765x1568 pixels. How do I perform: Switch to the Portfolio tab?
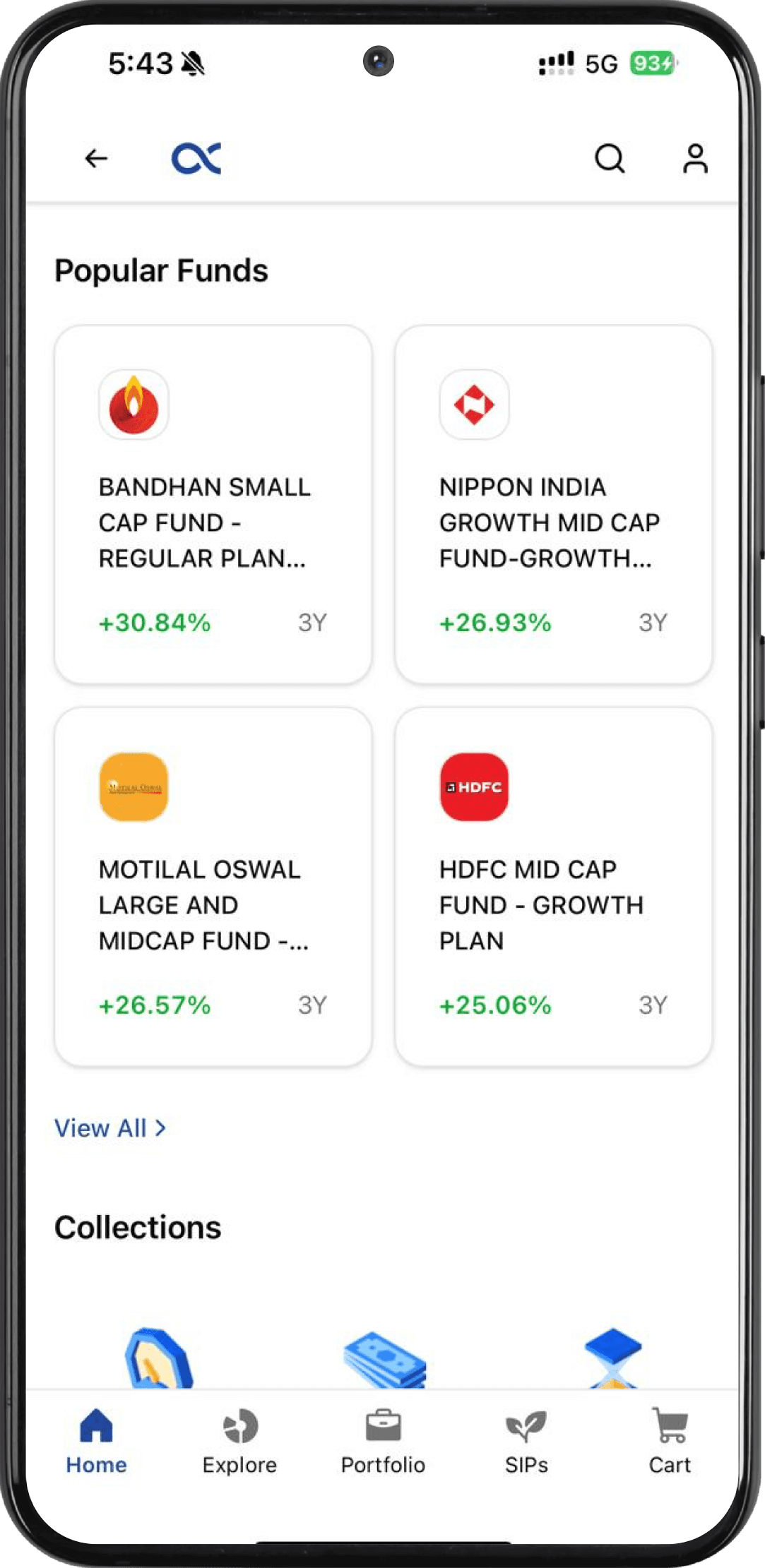pos(383,1441)
